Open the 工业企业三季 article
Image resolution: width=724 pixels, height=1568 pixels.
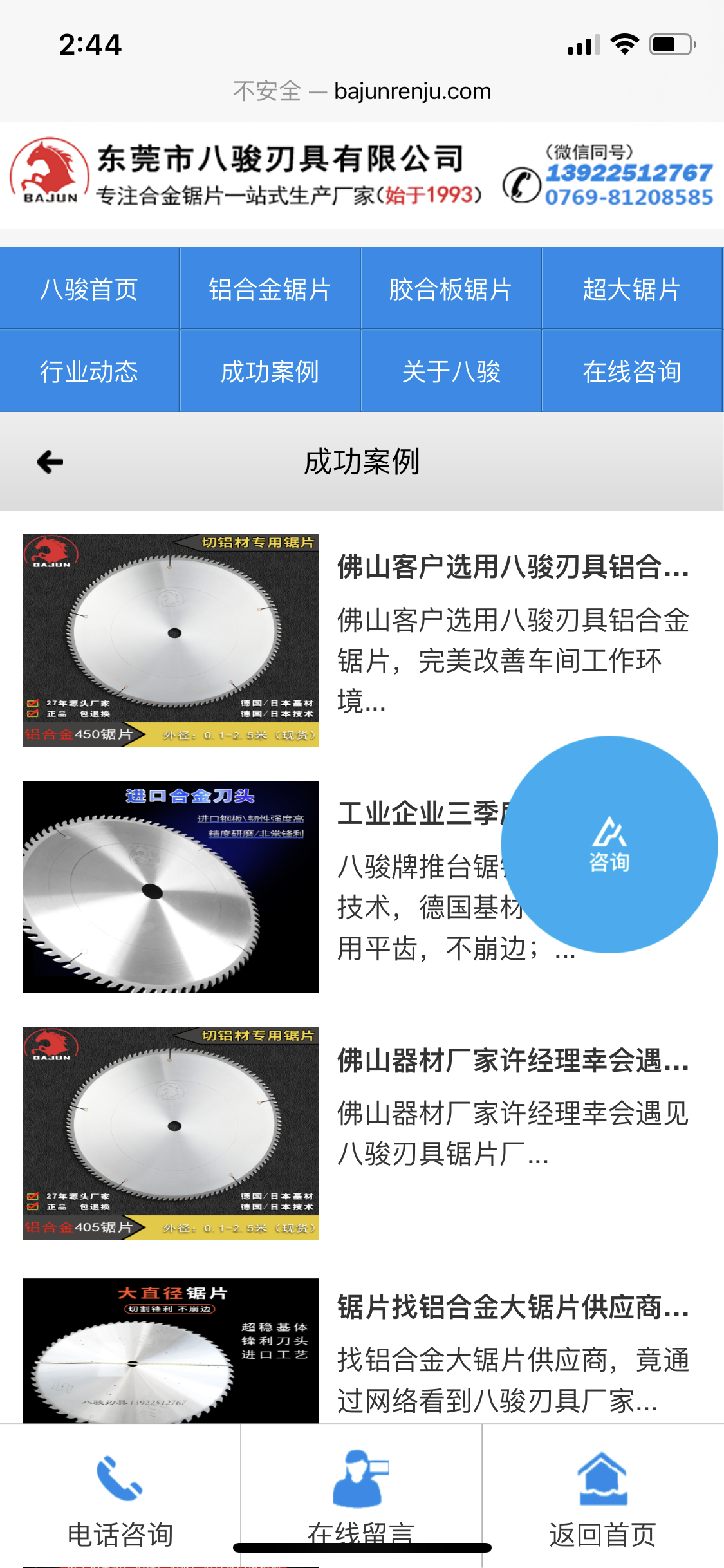point(418,814)
